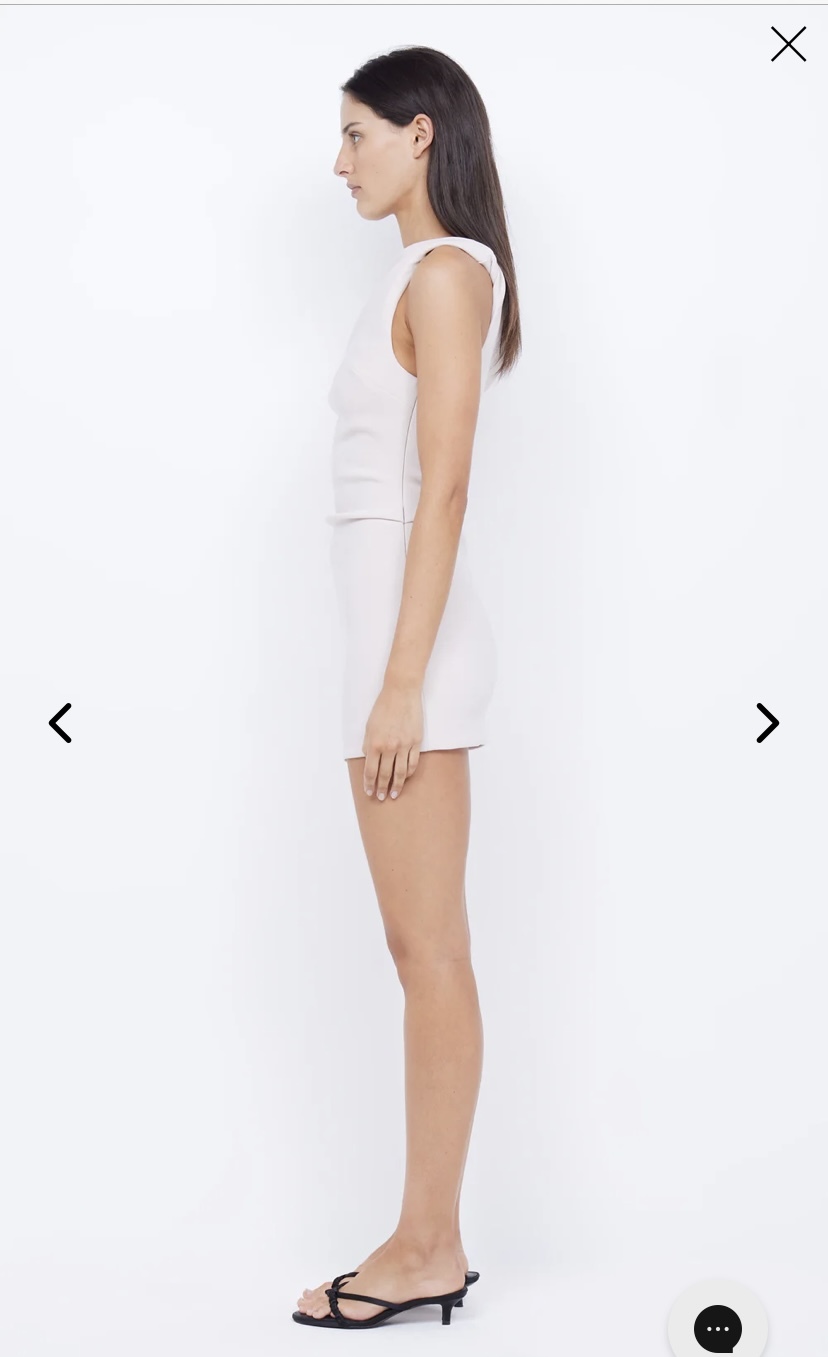Show the next product image
Screen dimensions: 828x1357
pos(767,723)
